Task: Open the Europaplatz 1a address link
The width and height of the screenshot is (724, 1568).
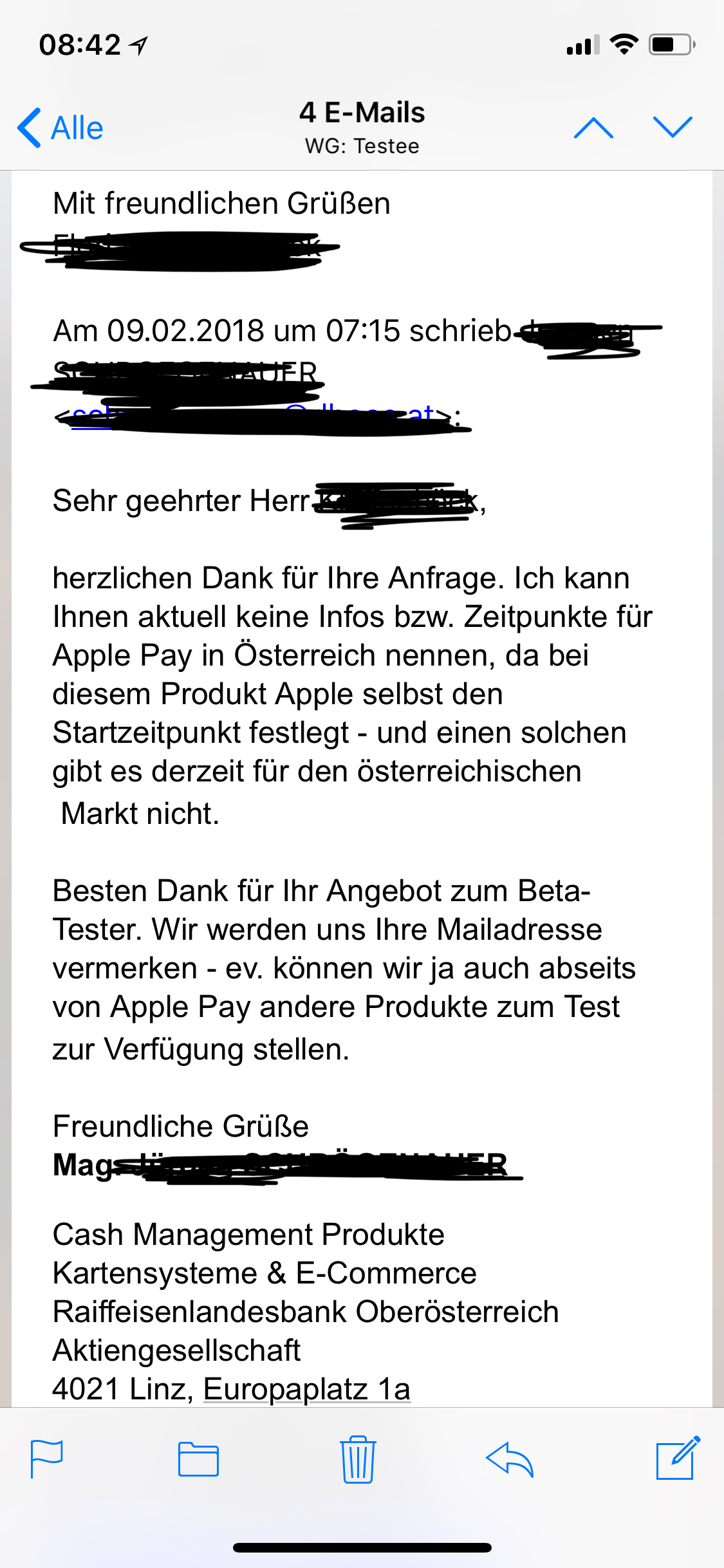Action: (307, 1389)
